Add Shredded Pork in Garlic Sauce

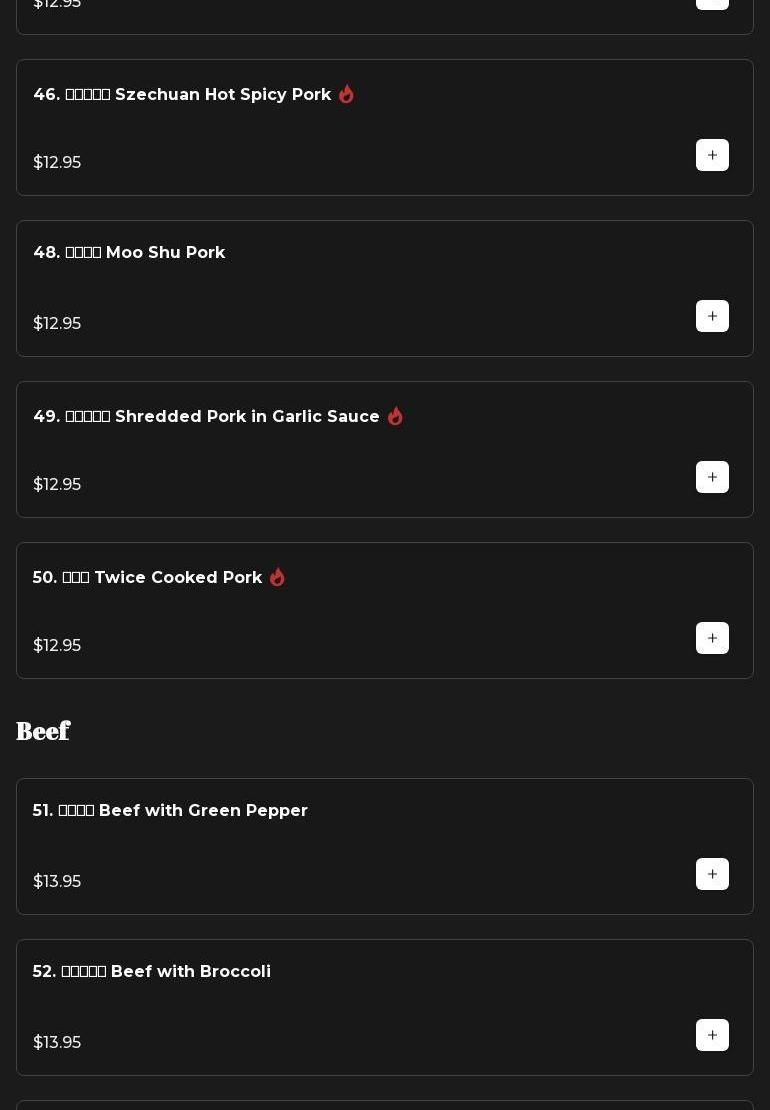(x=712, y=477)
